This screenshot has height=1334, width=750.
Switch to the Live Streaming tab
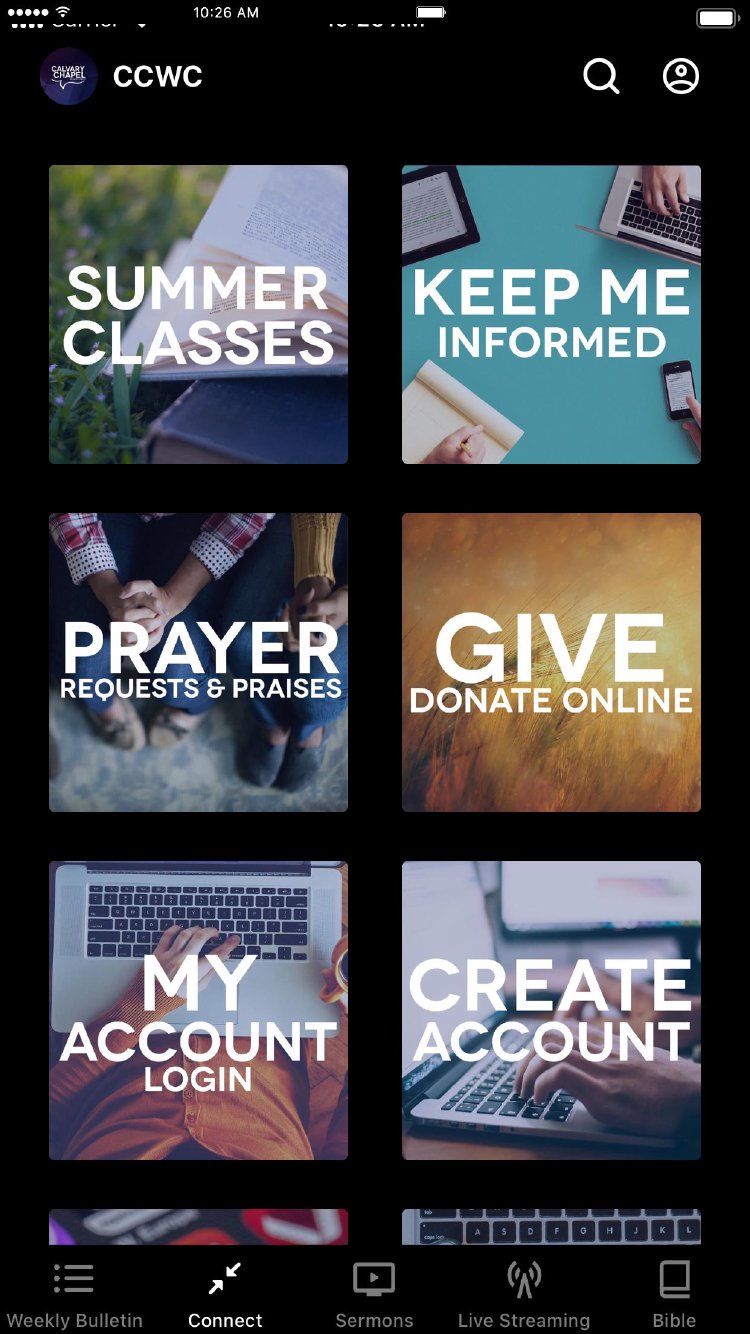524,1295
